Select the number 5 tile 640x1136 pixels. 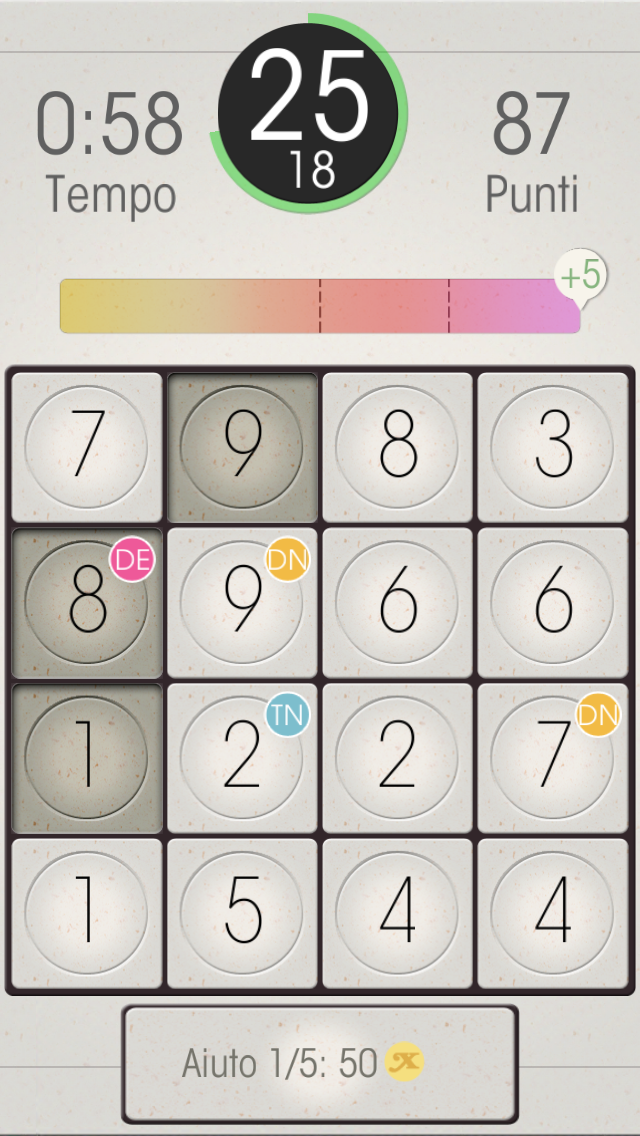coord(242,912)
